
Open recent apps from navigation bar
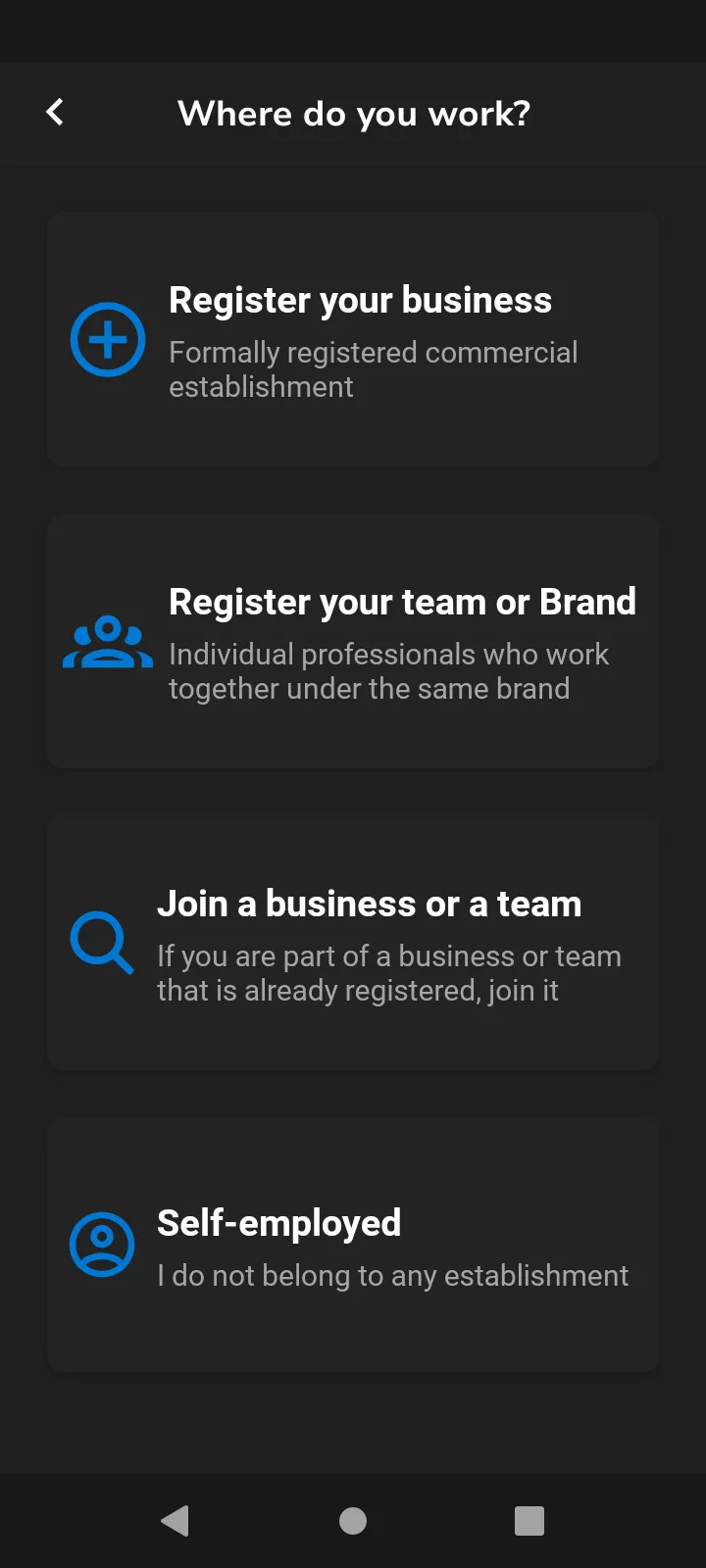click(529, 1521)
